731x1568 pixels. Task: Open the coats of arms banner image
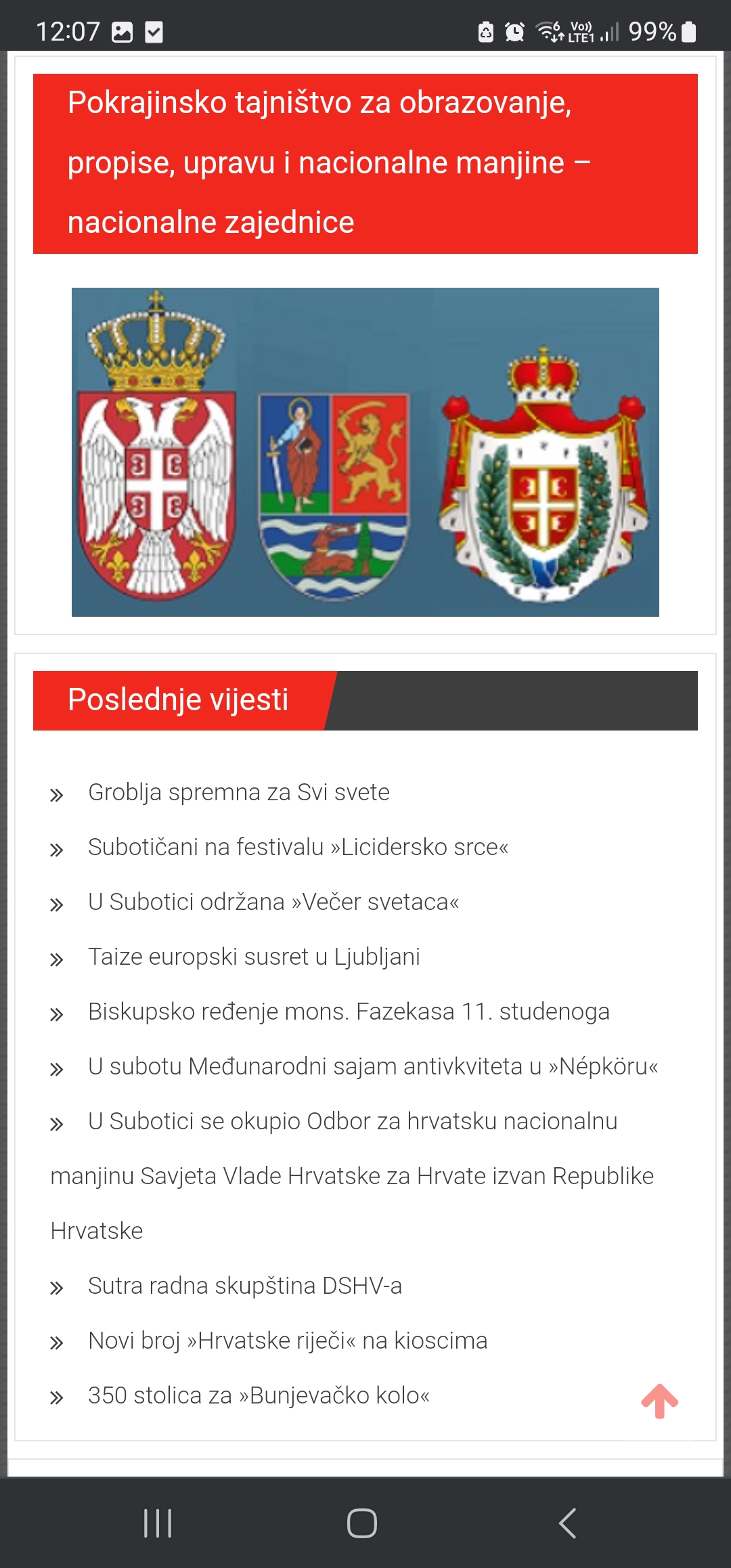tap(365, 452)
